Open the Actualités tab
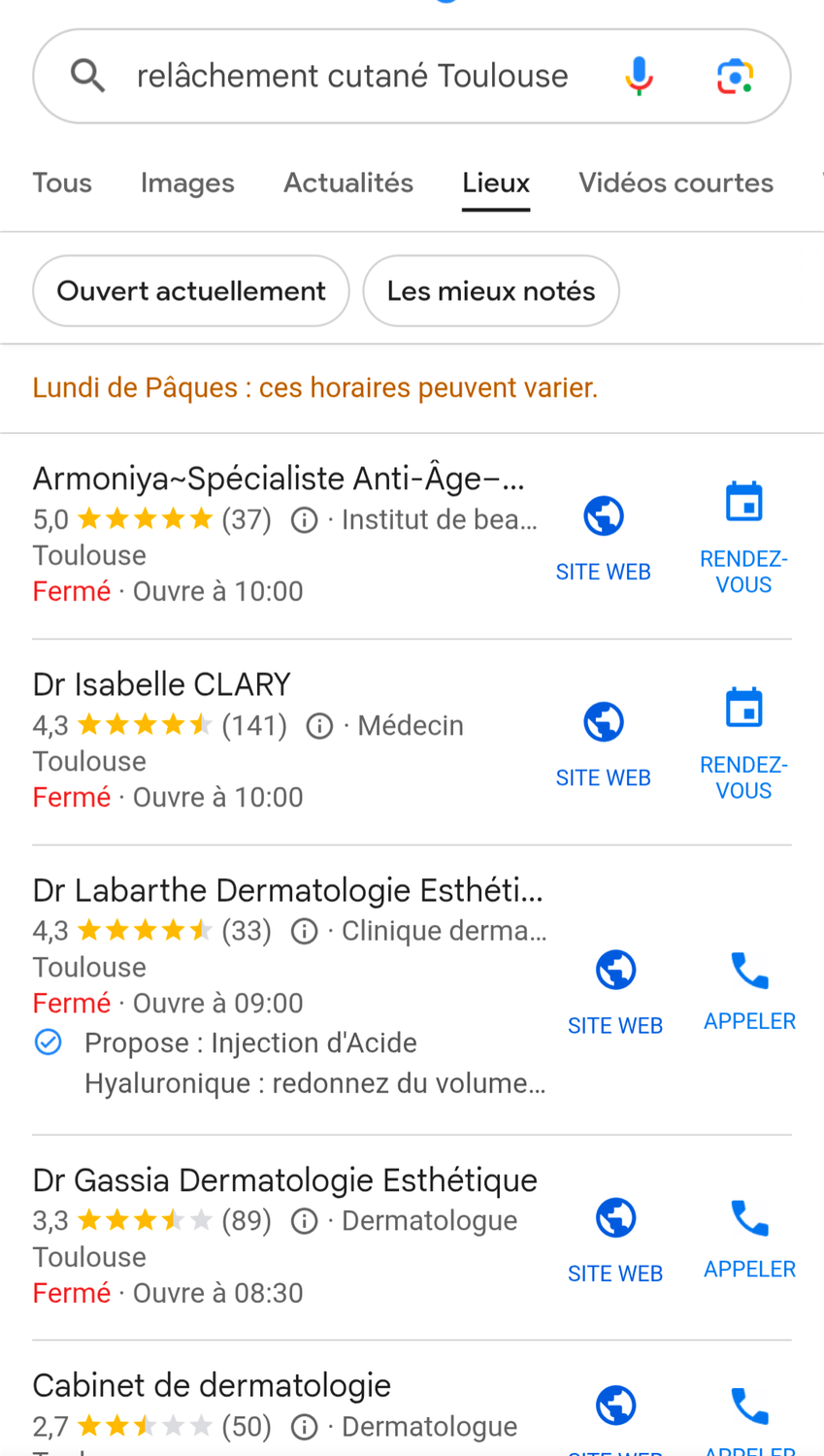This screenshot has height=1456, width=824. coord(348,182)
